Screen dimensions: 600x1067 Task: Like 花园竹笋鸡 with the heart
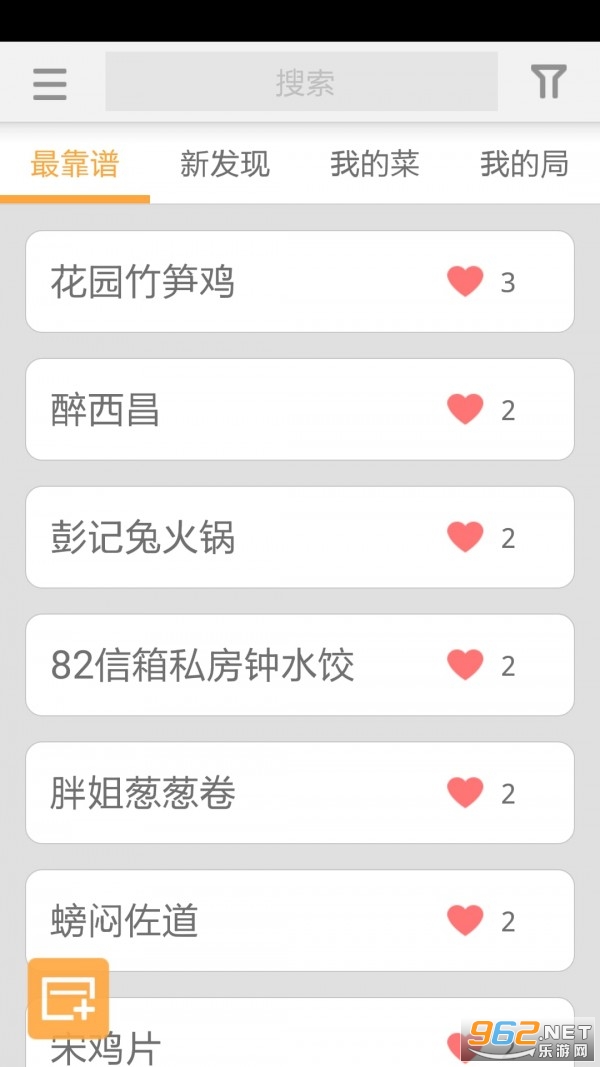(465, 282)
